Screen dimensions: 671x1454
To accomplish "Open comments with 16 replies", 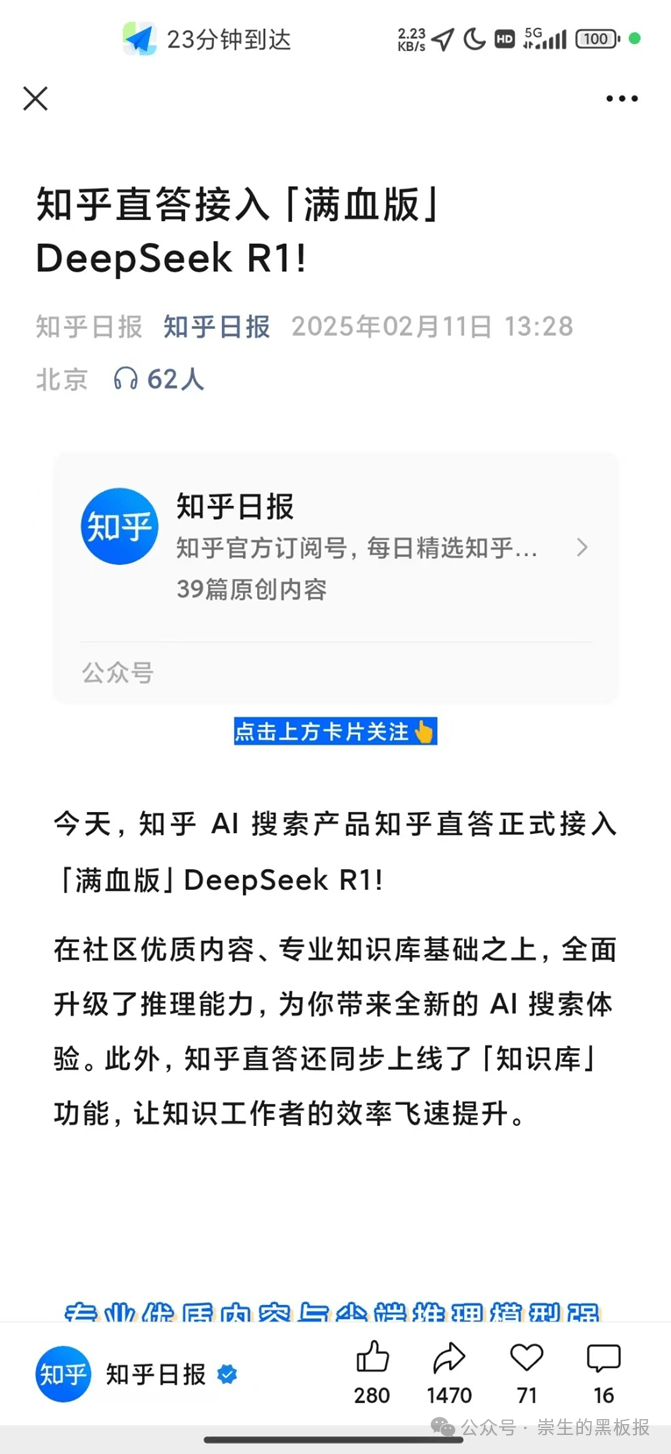I will click(603, 1358).
